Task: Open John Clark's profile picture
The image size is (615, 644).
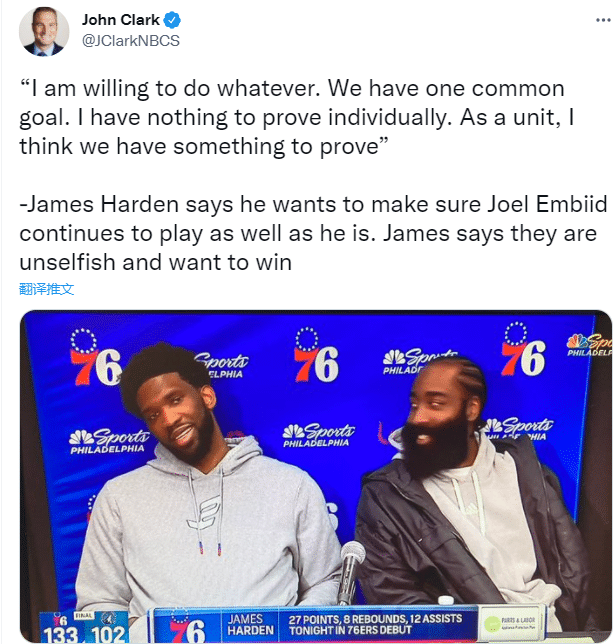Action: tap(44, 29)
